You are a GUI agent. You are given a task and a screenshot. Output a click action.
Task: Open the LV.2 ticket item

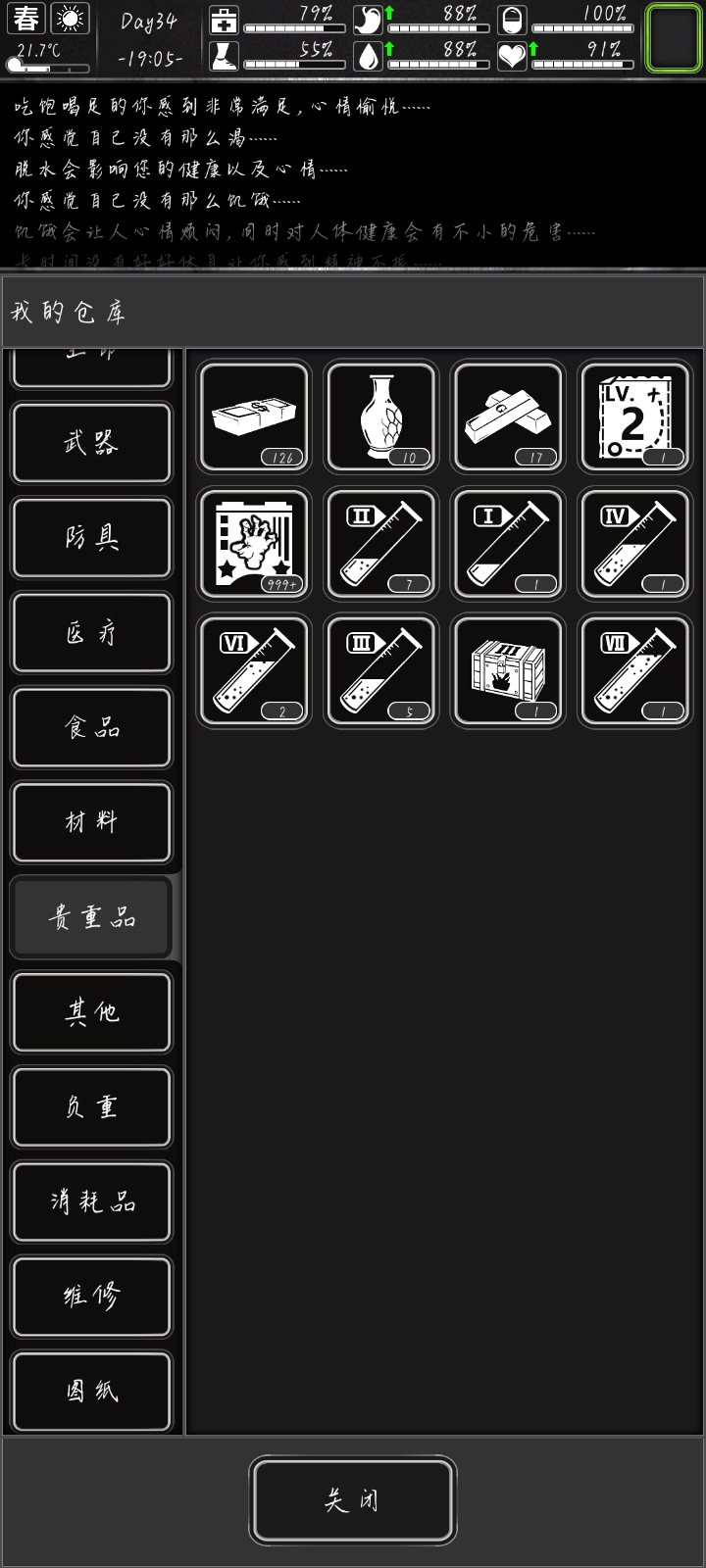[635, 416]
